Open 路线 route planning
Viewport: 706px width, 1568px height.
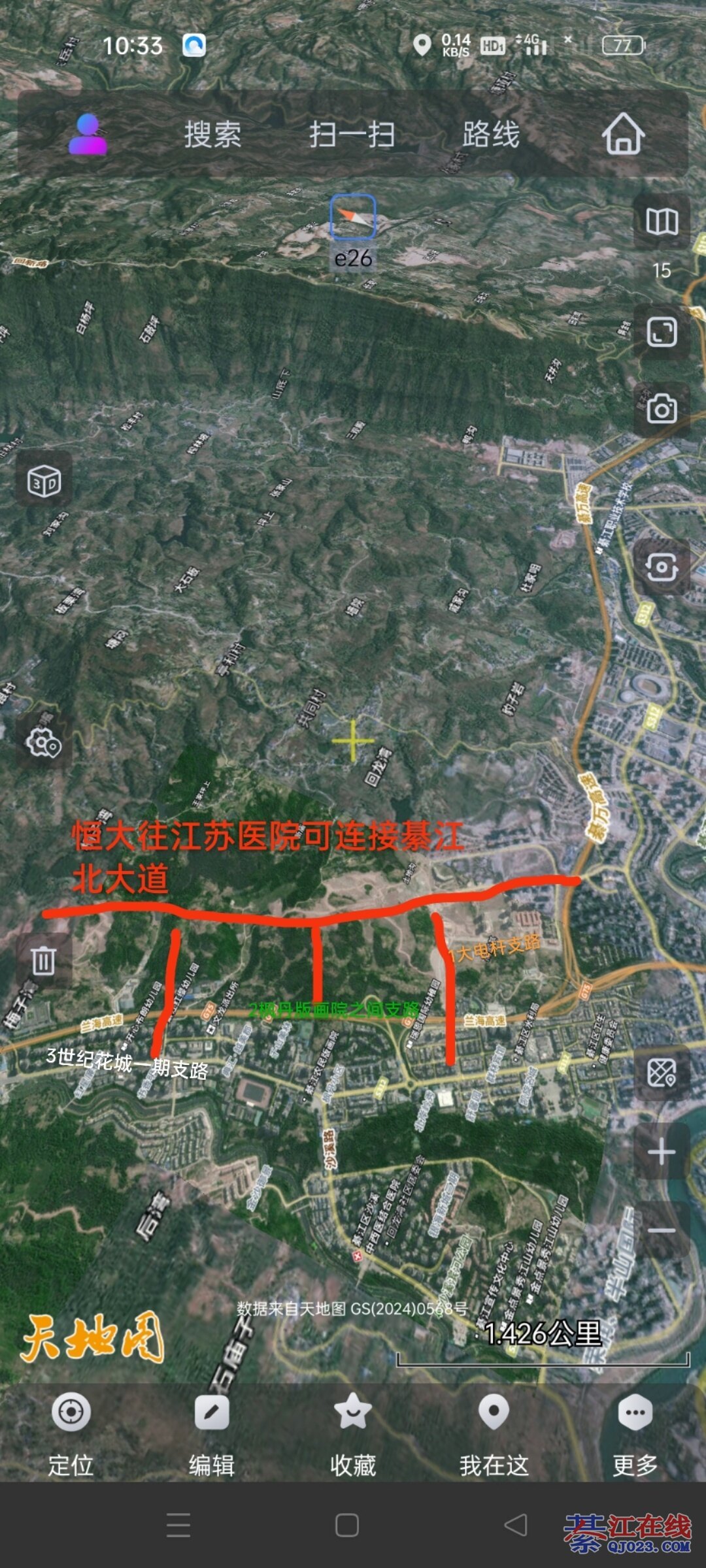tap(491, 135)
